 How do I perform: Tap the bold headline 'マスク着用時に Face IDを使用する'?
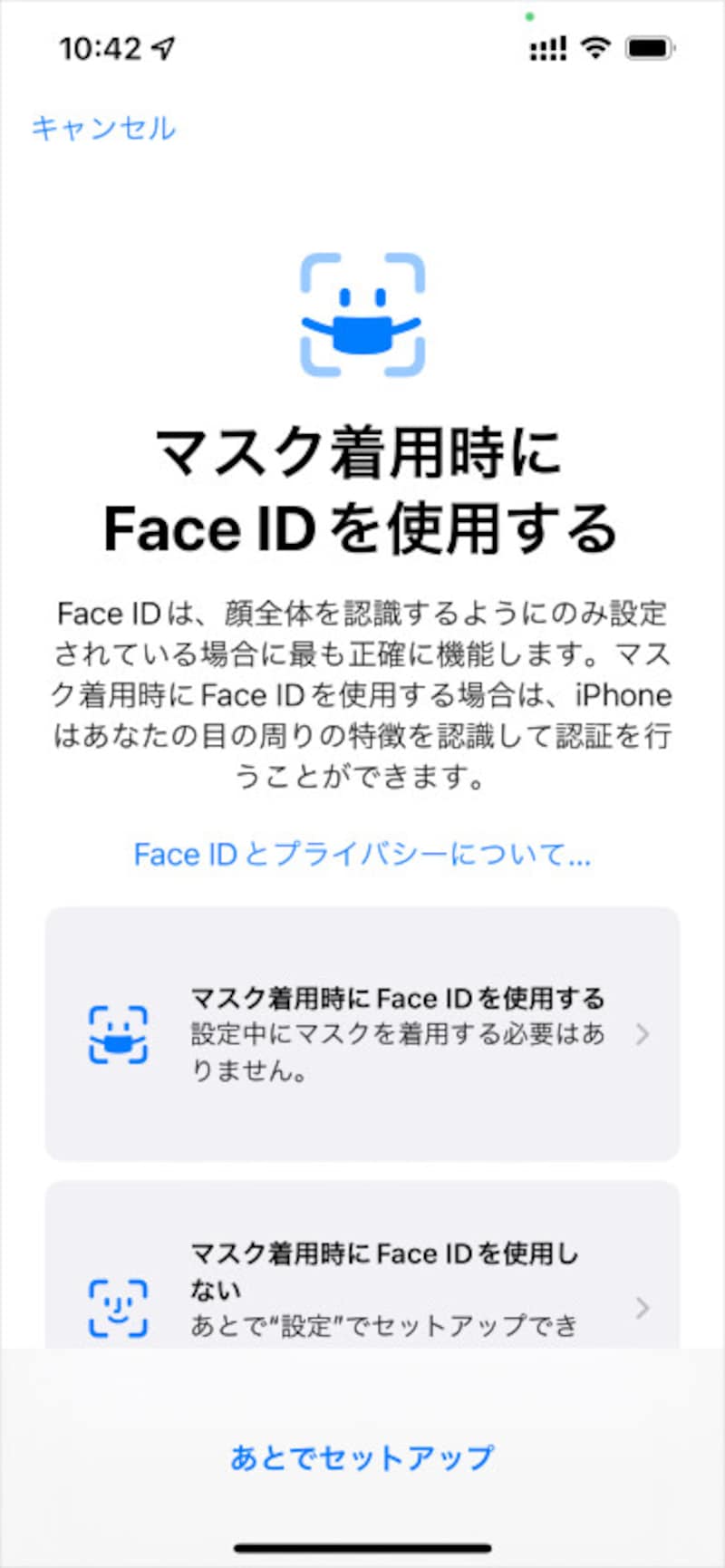coord(362,491)
